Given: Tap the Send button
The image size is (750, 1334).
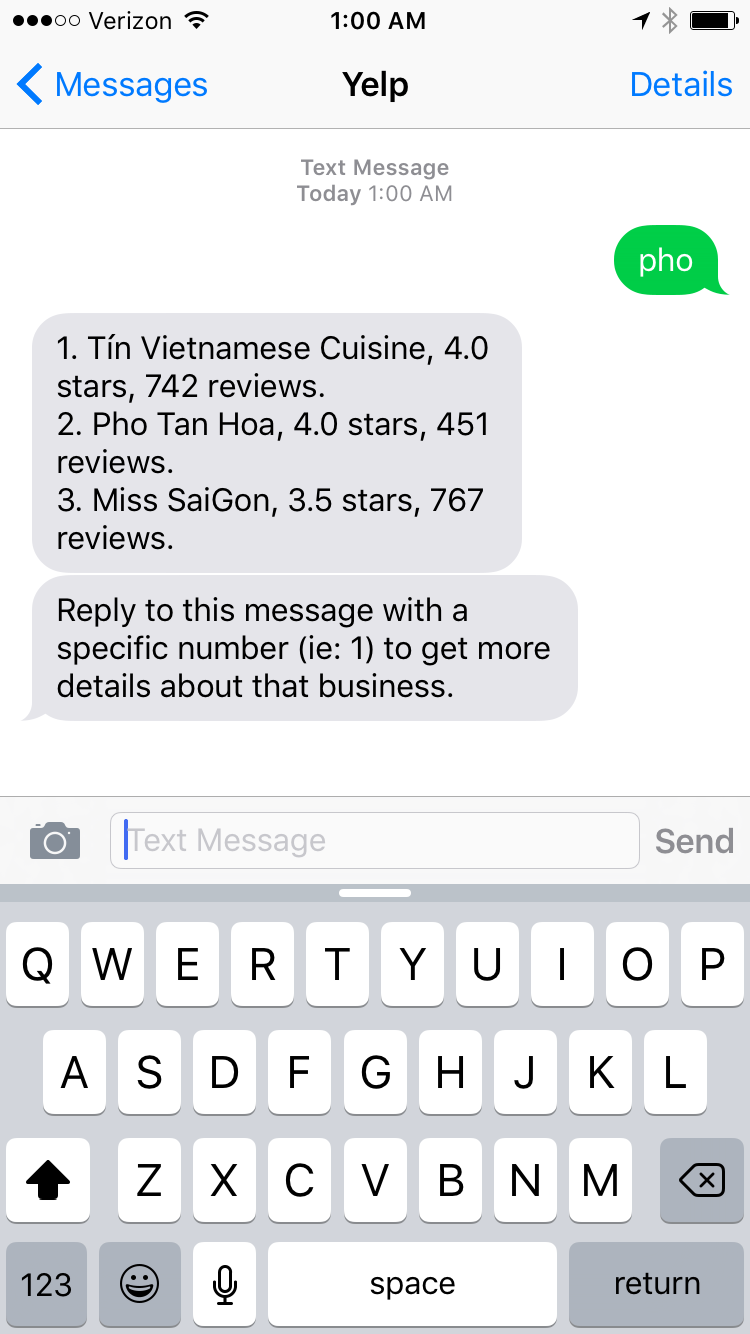Looking at the screenshot, I should (x=694, y=841).
